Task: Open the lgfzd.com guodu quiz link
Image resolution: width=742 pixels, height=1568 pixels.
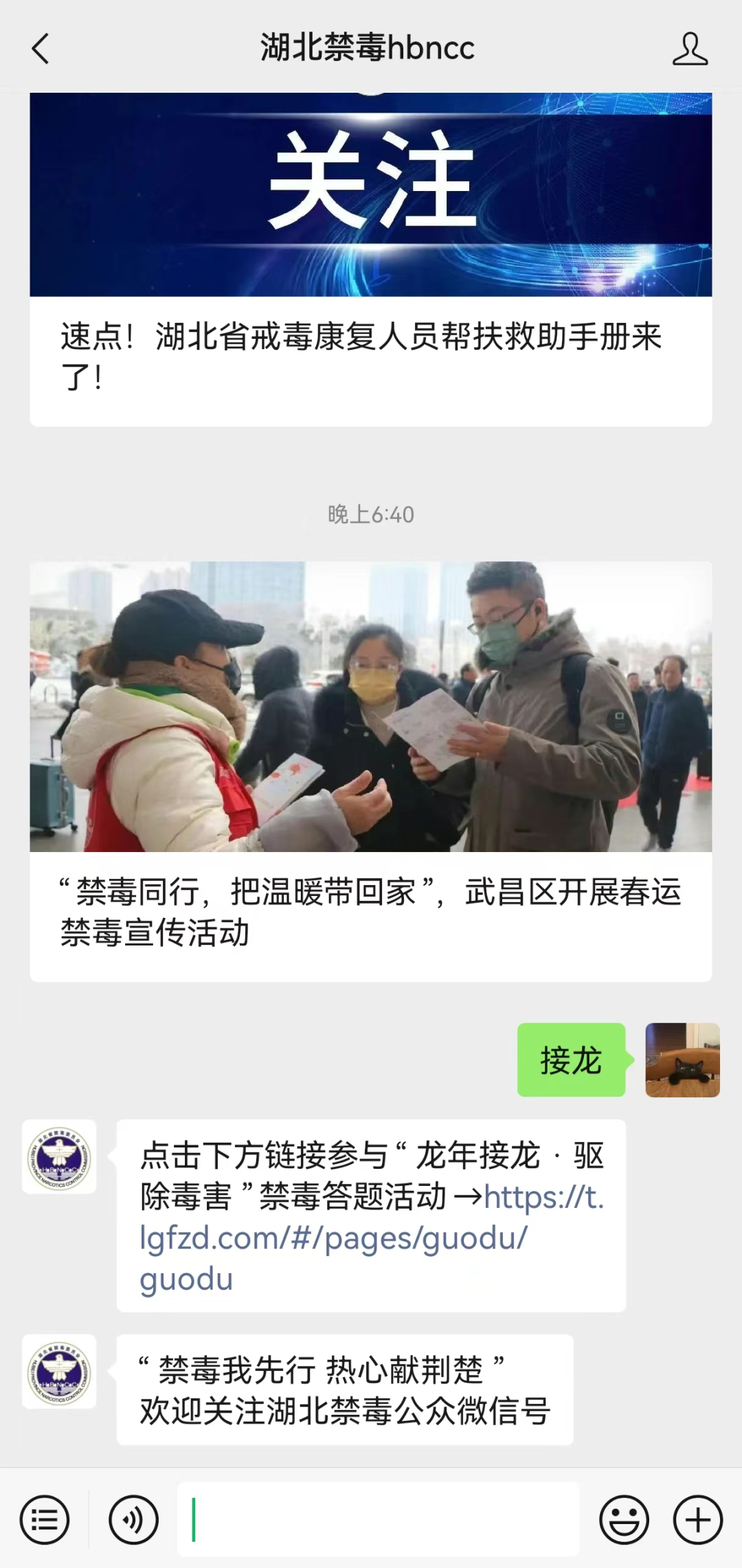Action: pos(333,1237)
